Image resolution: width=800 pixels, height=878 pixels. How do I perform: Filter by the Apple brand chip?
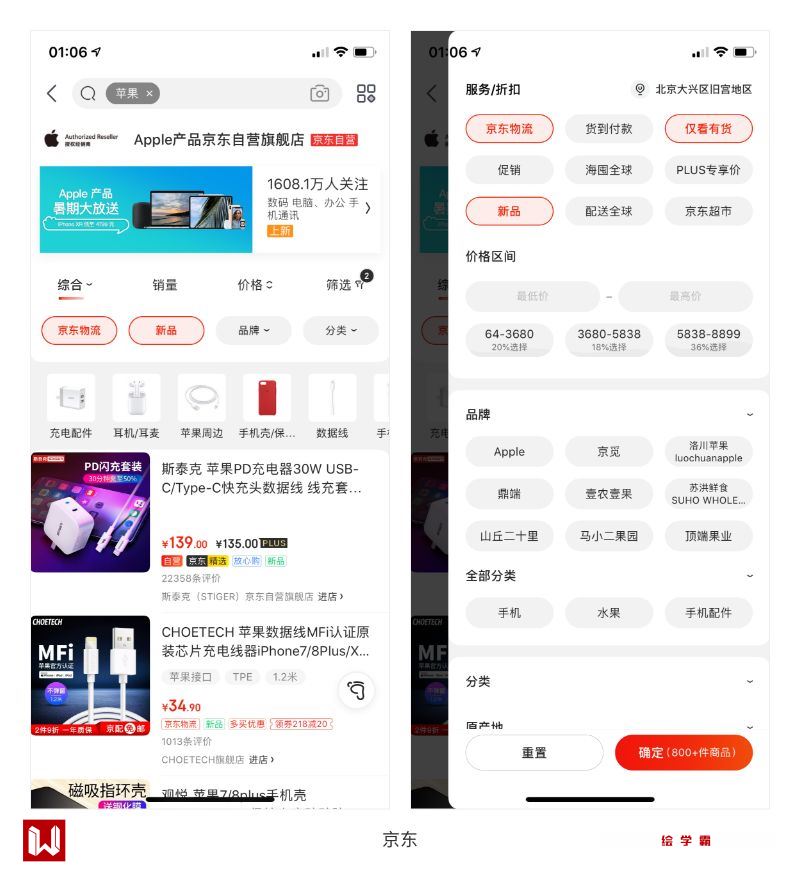pyautogui.click(x=509, y=452)
